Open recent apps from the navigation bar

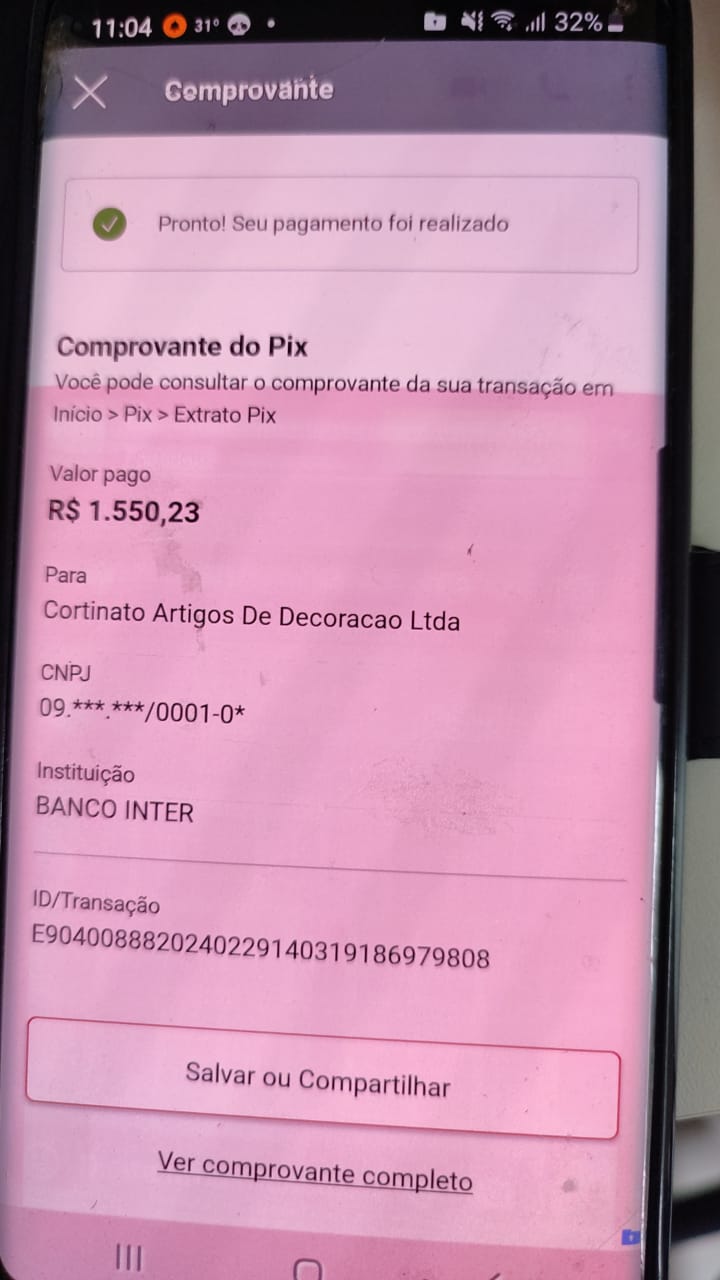click(x=129, y=1258)
